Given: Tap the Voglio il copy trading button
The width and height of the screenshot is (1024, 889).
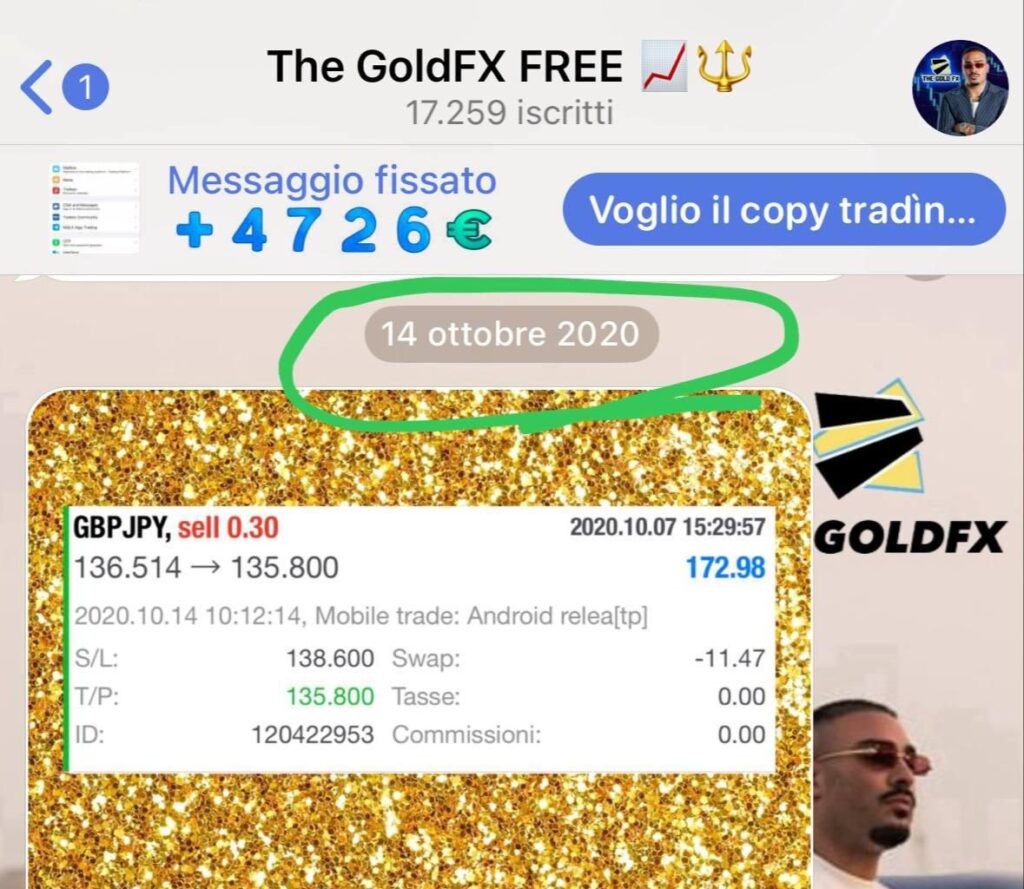Looking at the screenshot, I should 783,211.
